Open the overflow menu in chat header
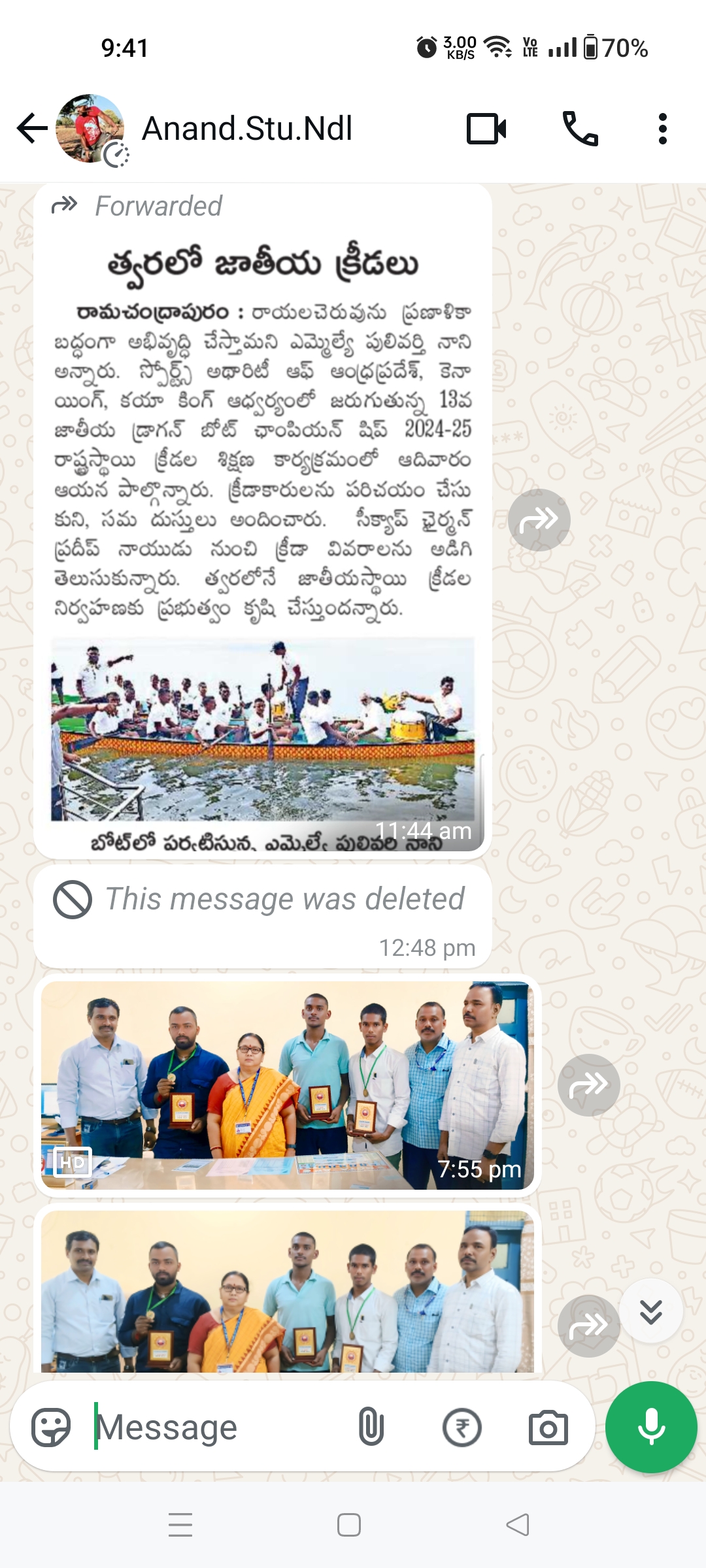Image resolution: width=706 pixels, height=1568 pixels. (662, 128)
